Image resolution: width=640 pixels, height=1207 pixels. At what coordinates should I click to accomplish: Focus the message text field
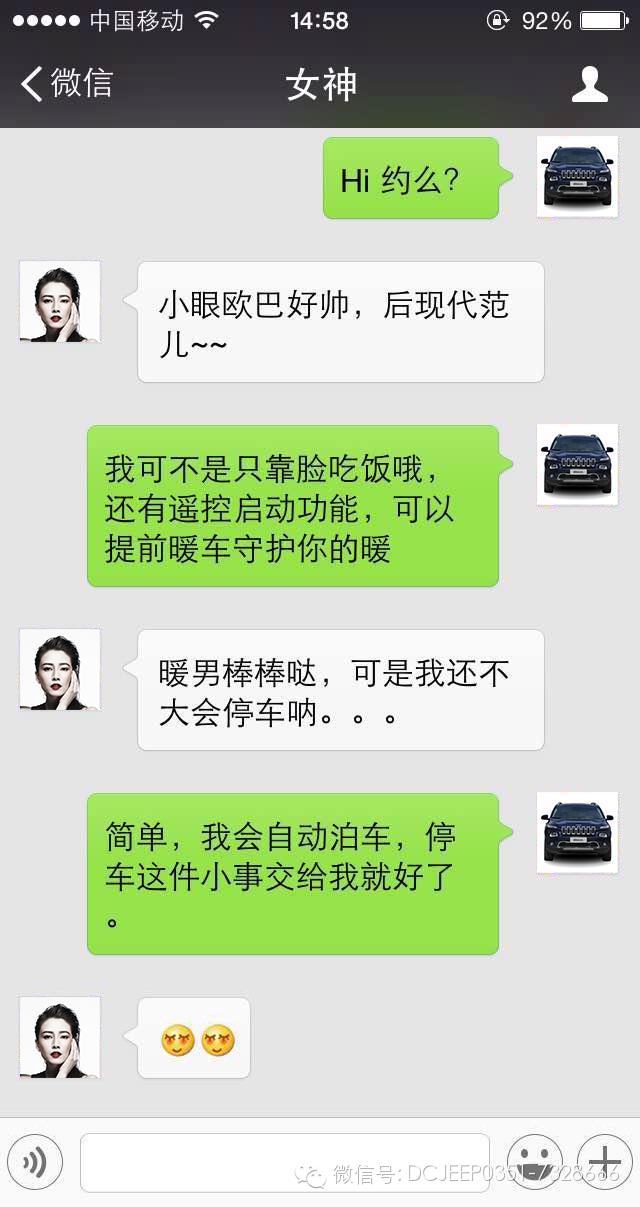(x=285, y=1162)
